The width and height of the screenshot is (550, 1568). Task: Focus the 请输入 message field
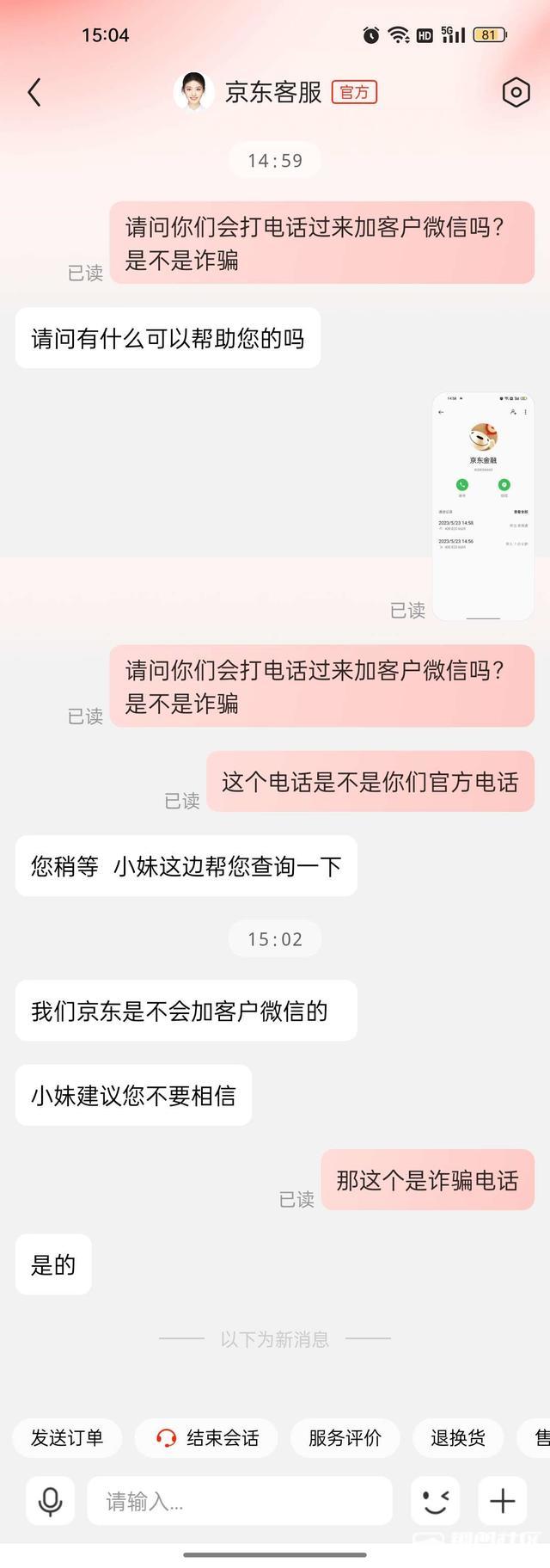pos(239,1501)
